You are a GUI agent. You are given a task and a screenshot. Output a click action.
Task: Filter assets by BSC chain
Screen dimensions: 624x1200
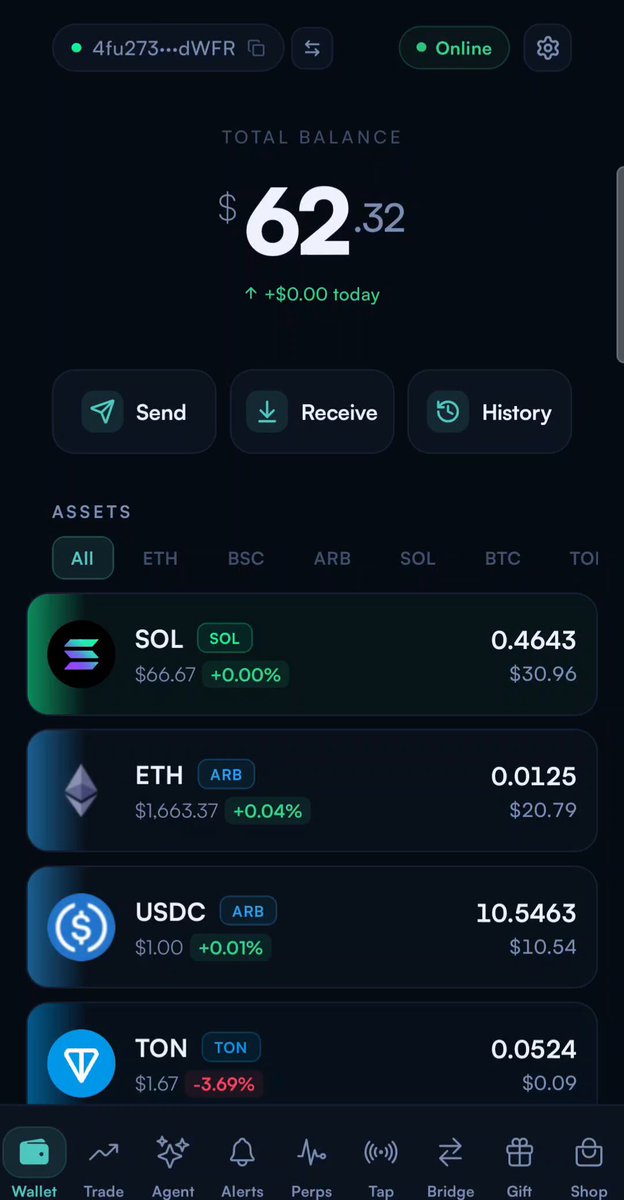(246, 558)
